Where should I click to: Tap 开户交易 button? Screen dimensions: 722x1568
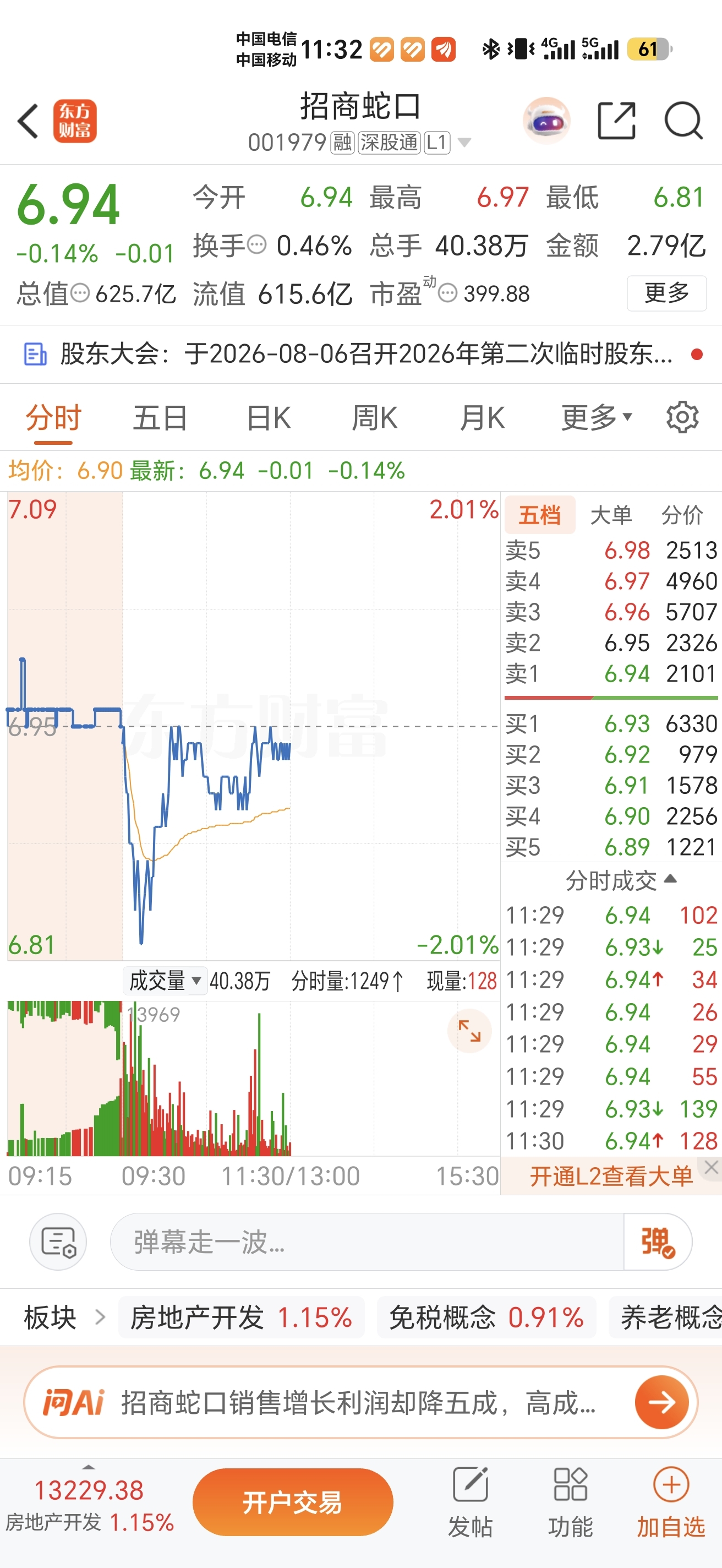click(293, 1502)
